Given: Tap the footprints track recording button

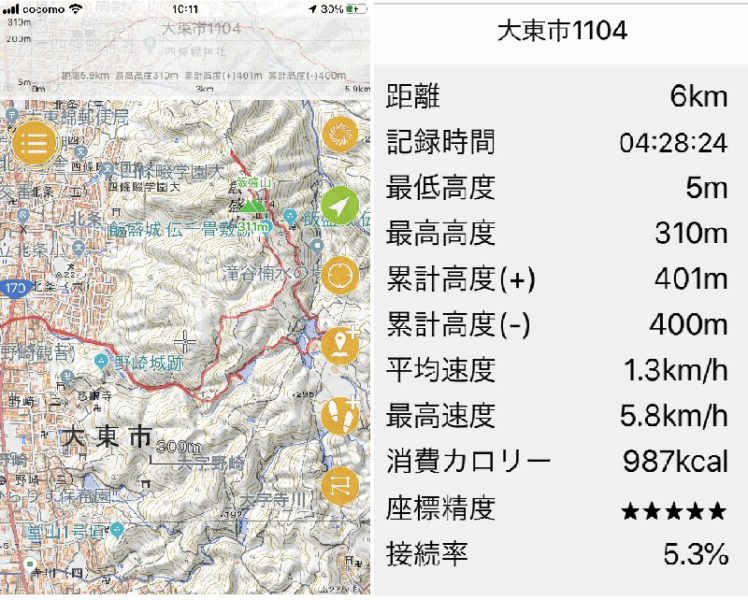Looking at the screenshot, I should (342, 413).
